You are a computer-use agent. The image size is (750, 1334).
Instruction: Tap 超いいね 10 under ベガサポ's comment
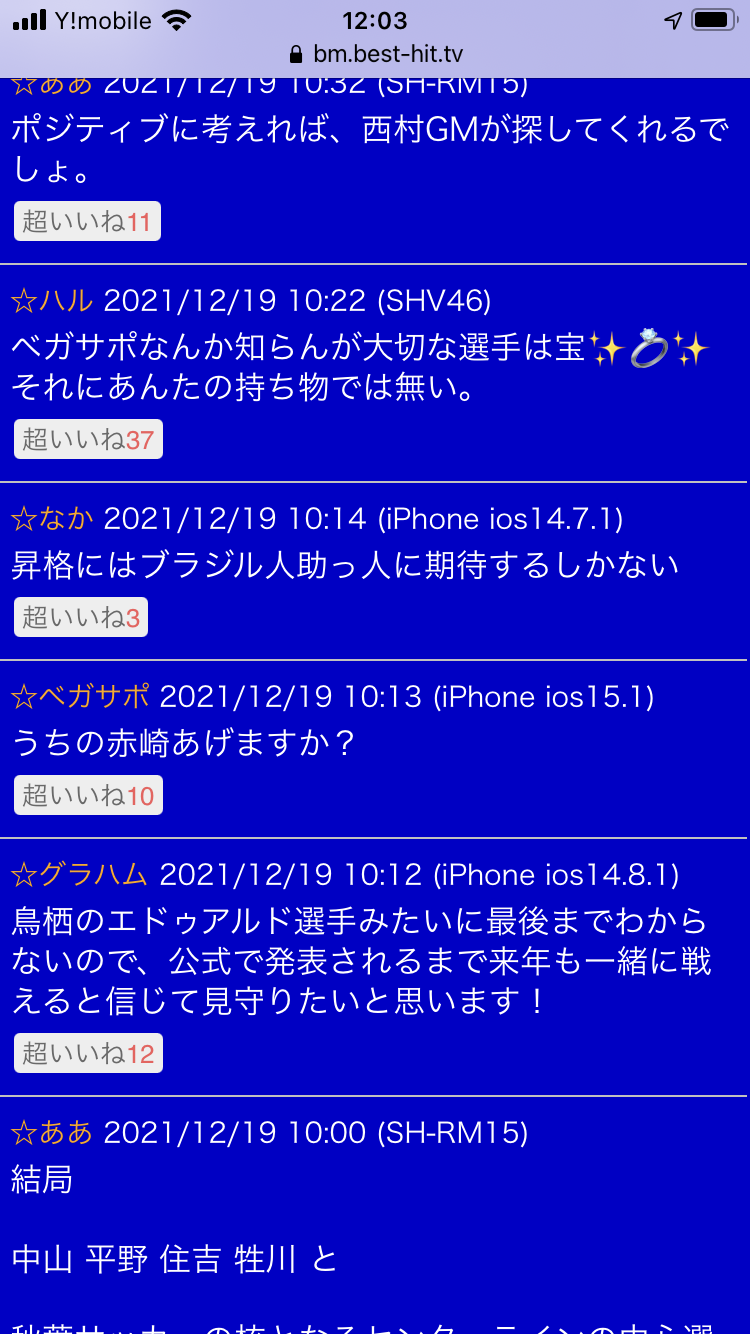[88, 795]
